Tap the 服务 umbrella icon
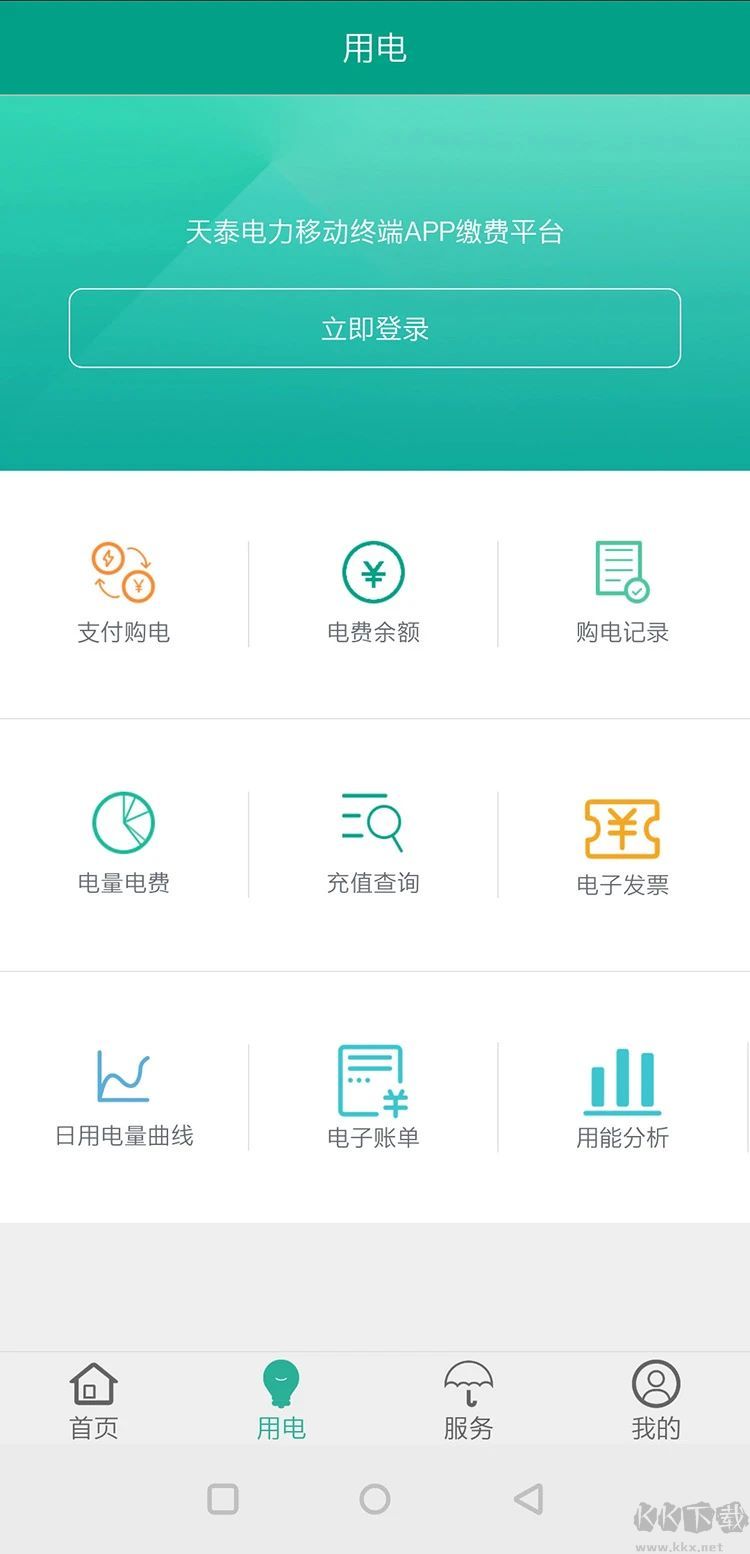 point(467,1384)
